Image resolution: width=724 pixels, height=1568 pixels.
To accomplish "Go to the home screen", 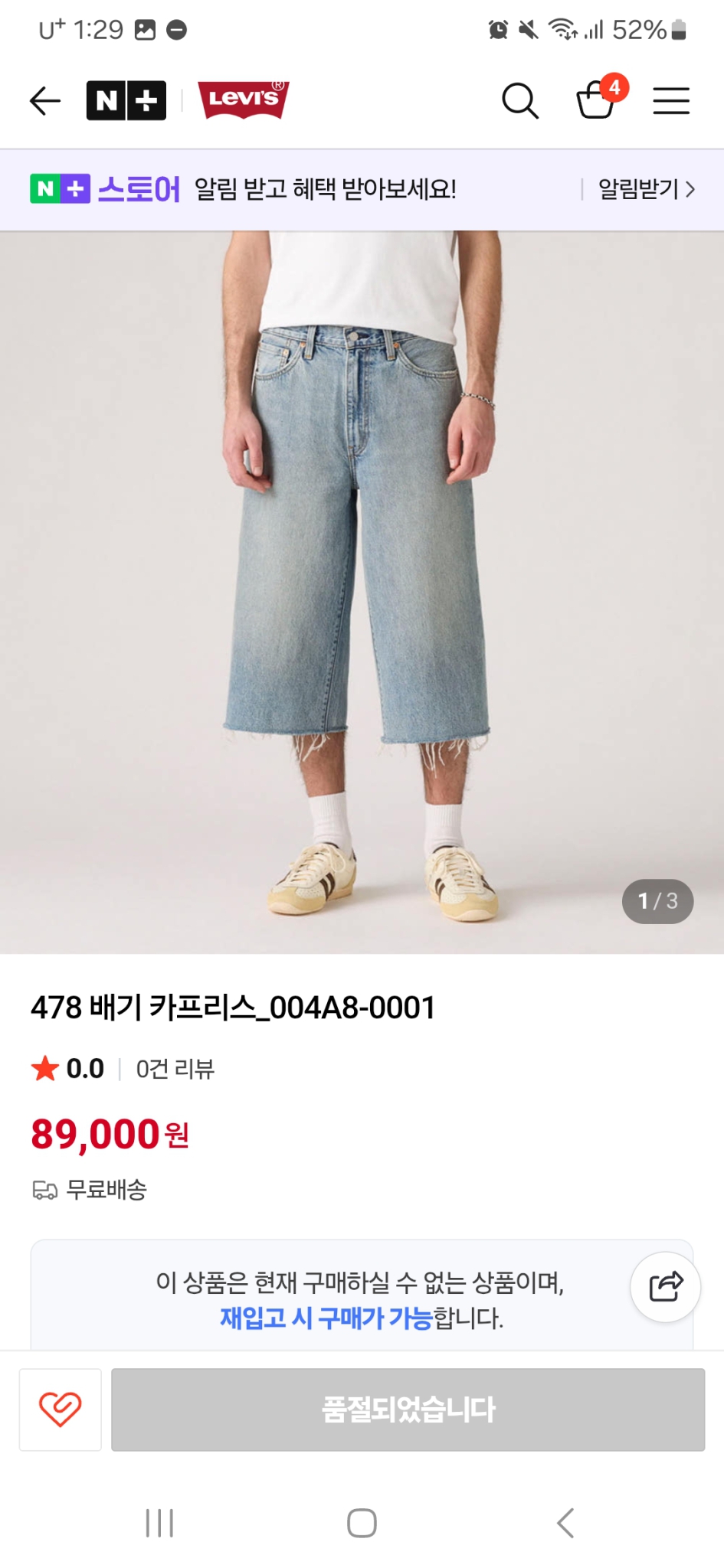I will point(362,1523).
